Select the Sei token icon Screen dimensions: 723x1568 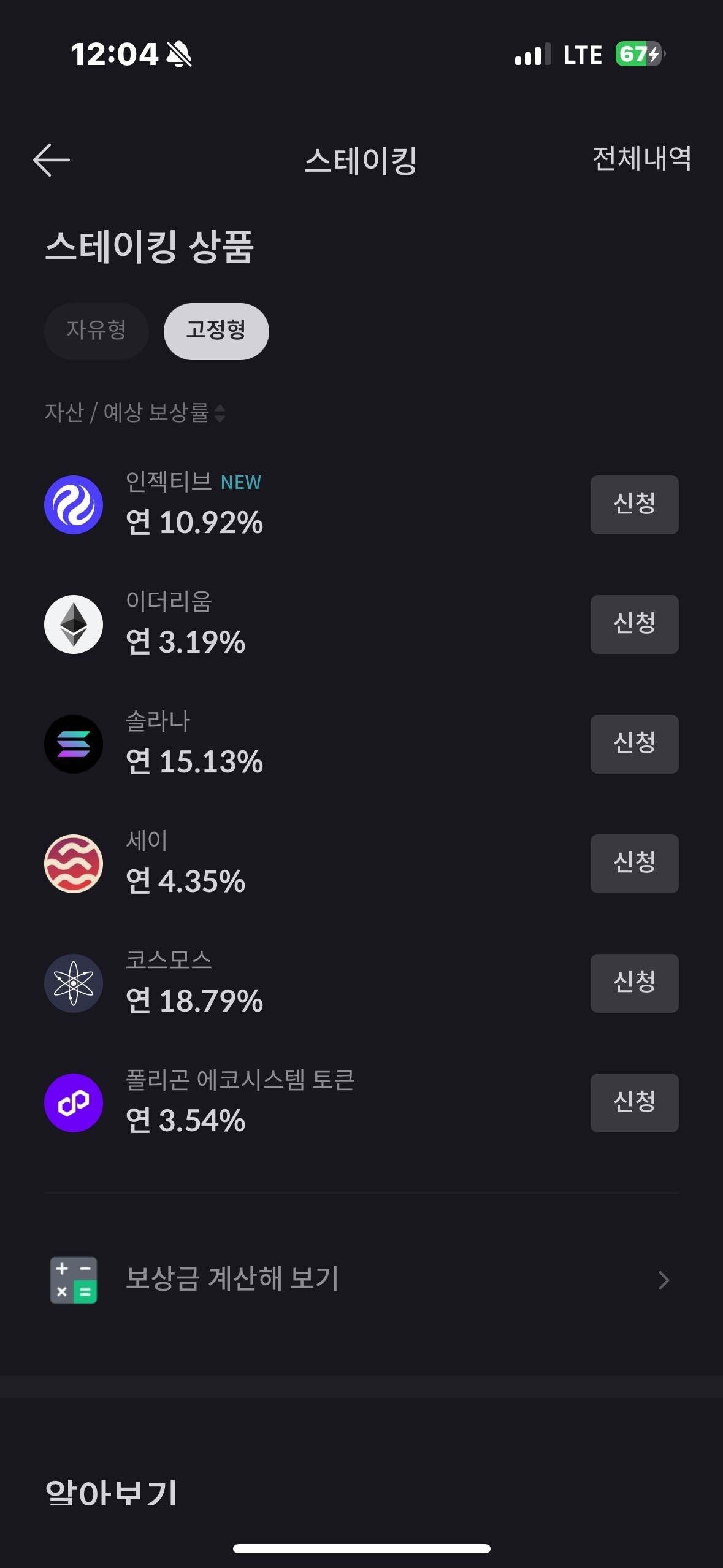click(x=73, y=864)
